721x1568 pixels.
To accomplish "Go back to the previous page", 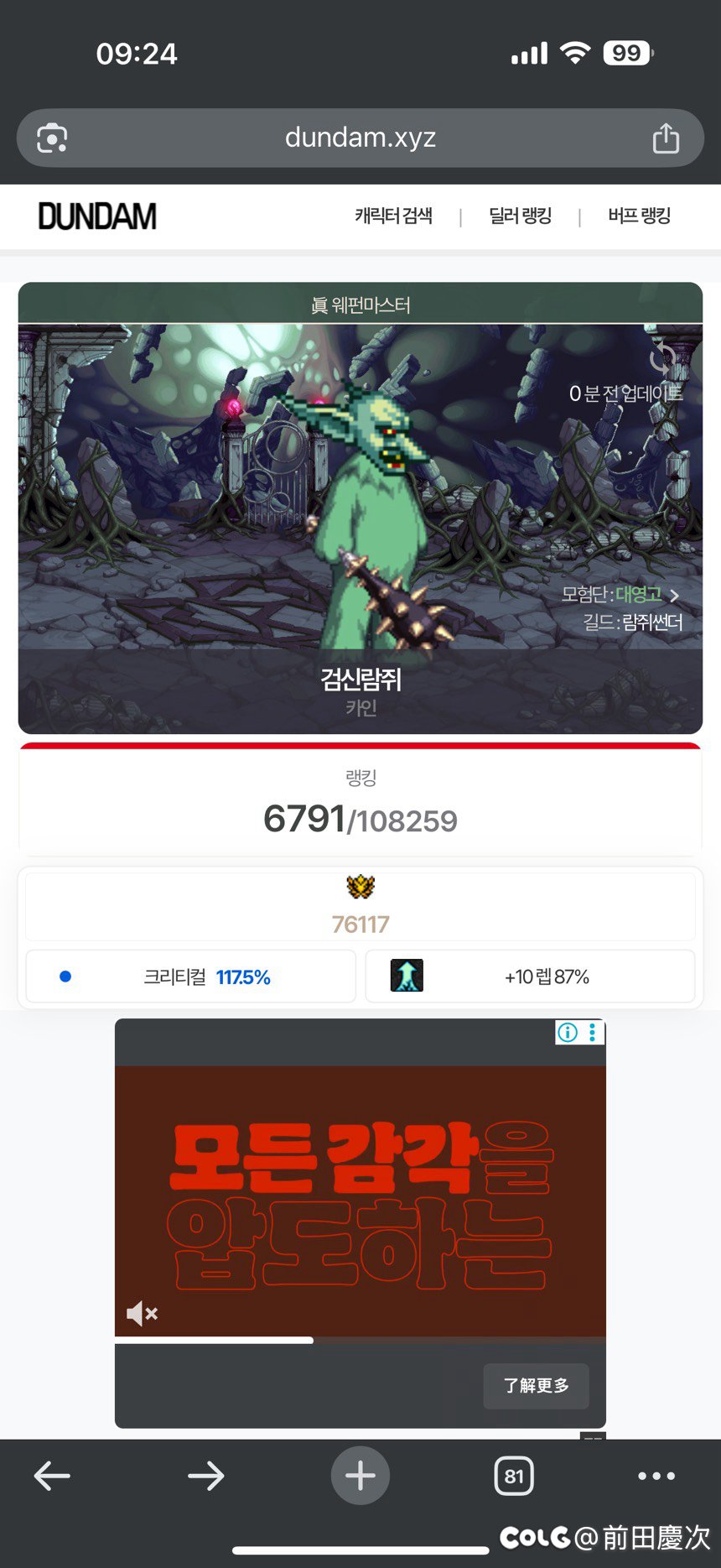I will click(x=52, y=1476).
